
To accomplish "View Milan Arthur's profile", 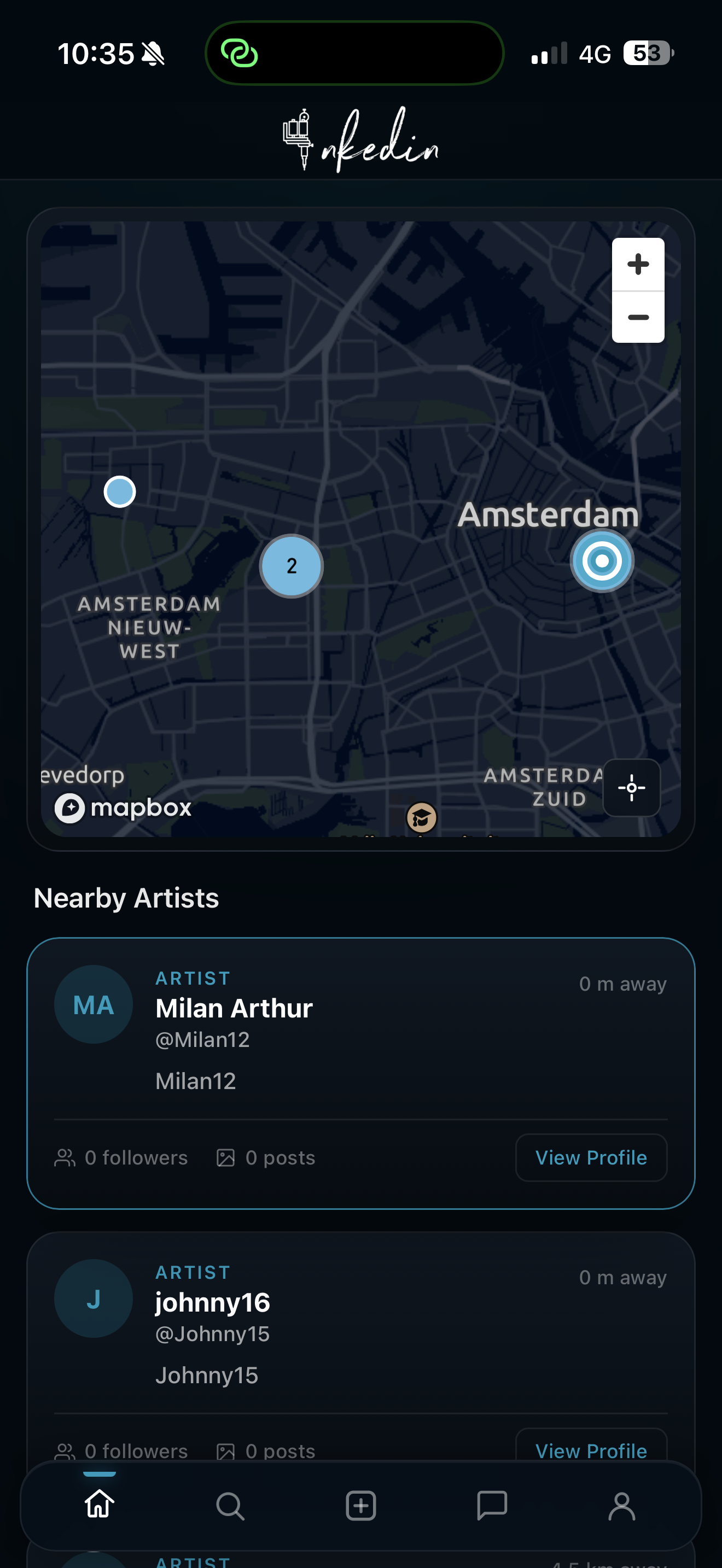I will [x=591, y=1157].
